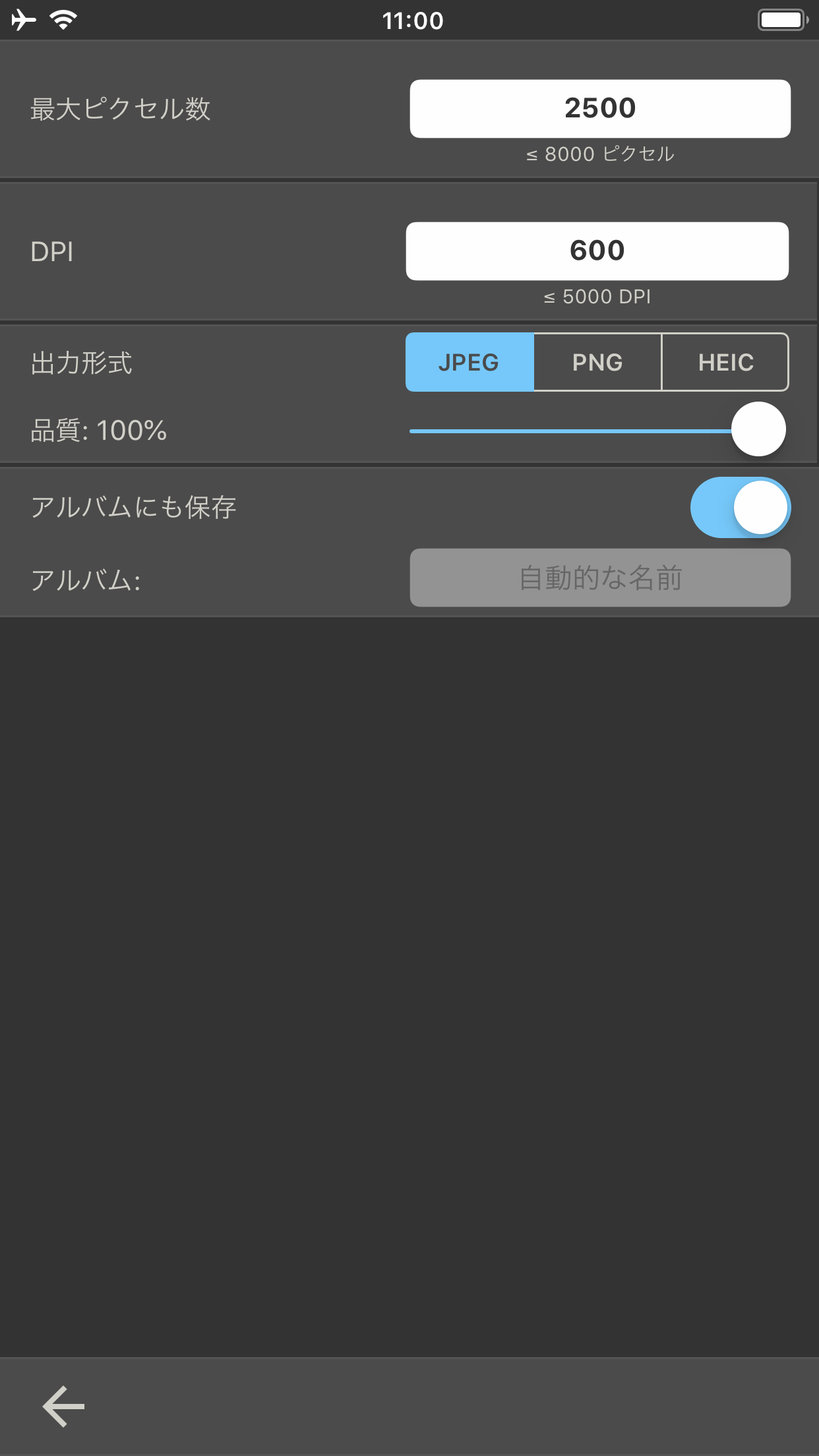Click the back navigation arrow at bottom

tap(63, 1406)
